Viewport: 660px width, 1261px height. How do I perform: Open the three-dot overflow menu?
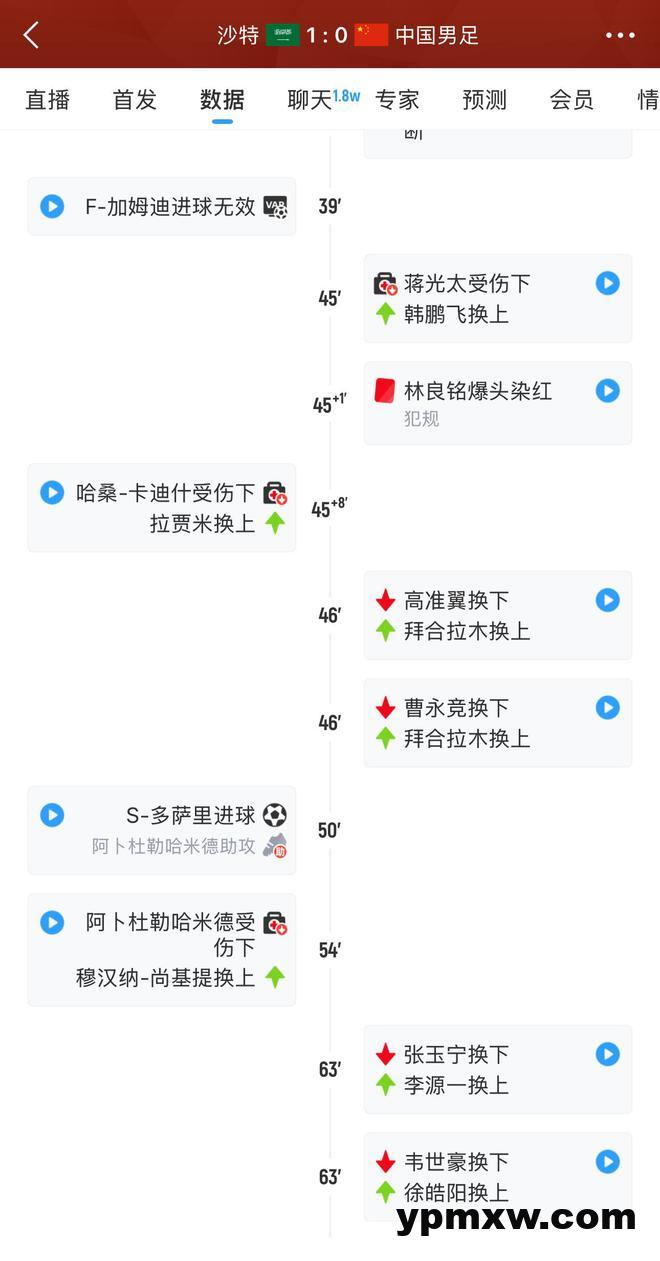coord(620,35)
